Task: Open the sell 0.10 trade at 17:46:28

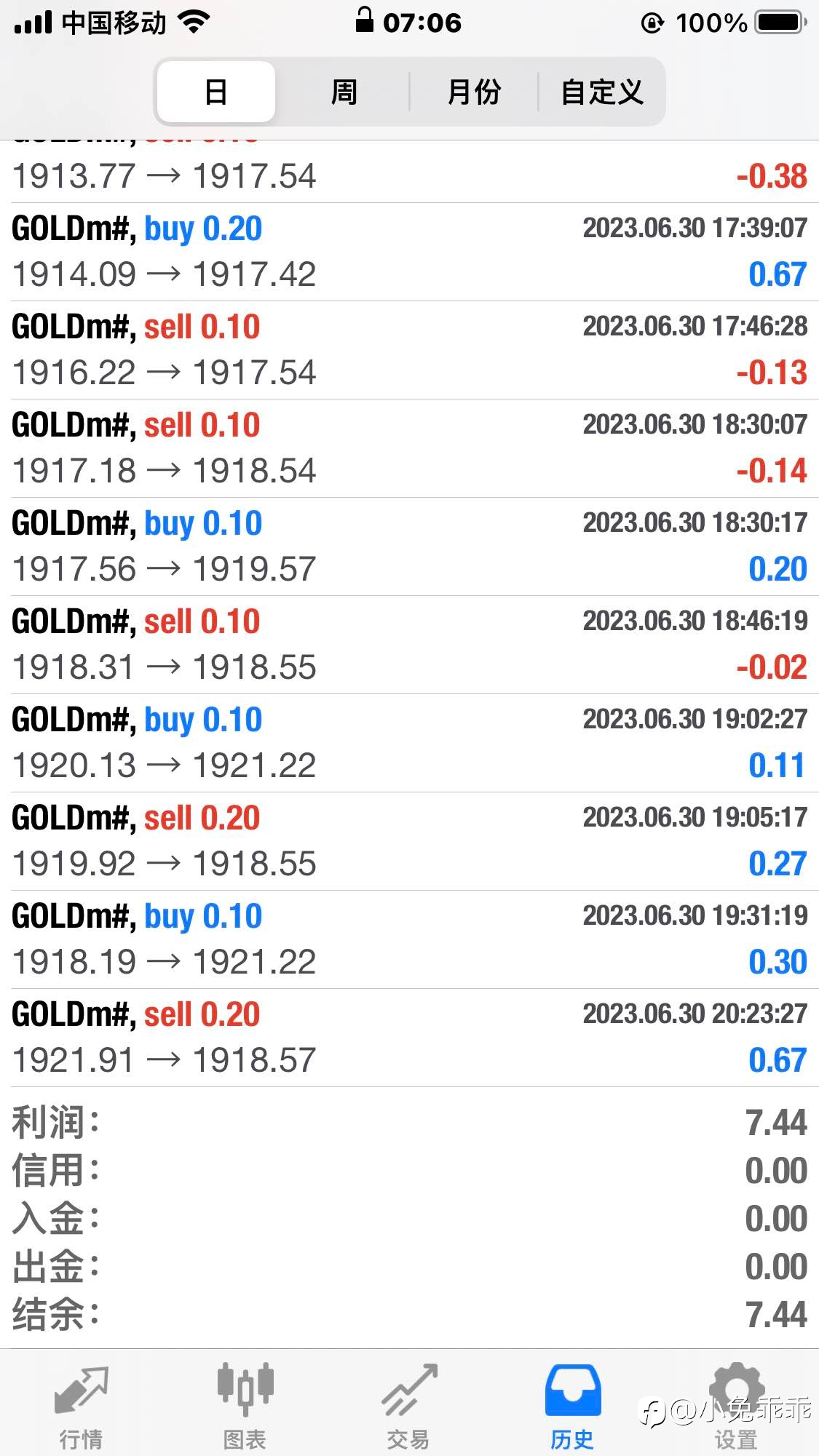Action: (x=409, y=350)
